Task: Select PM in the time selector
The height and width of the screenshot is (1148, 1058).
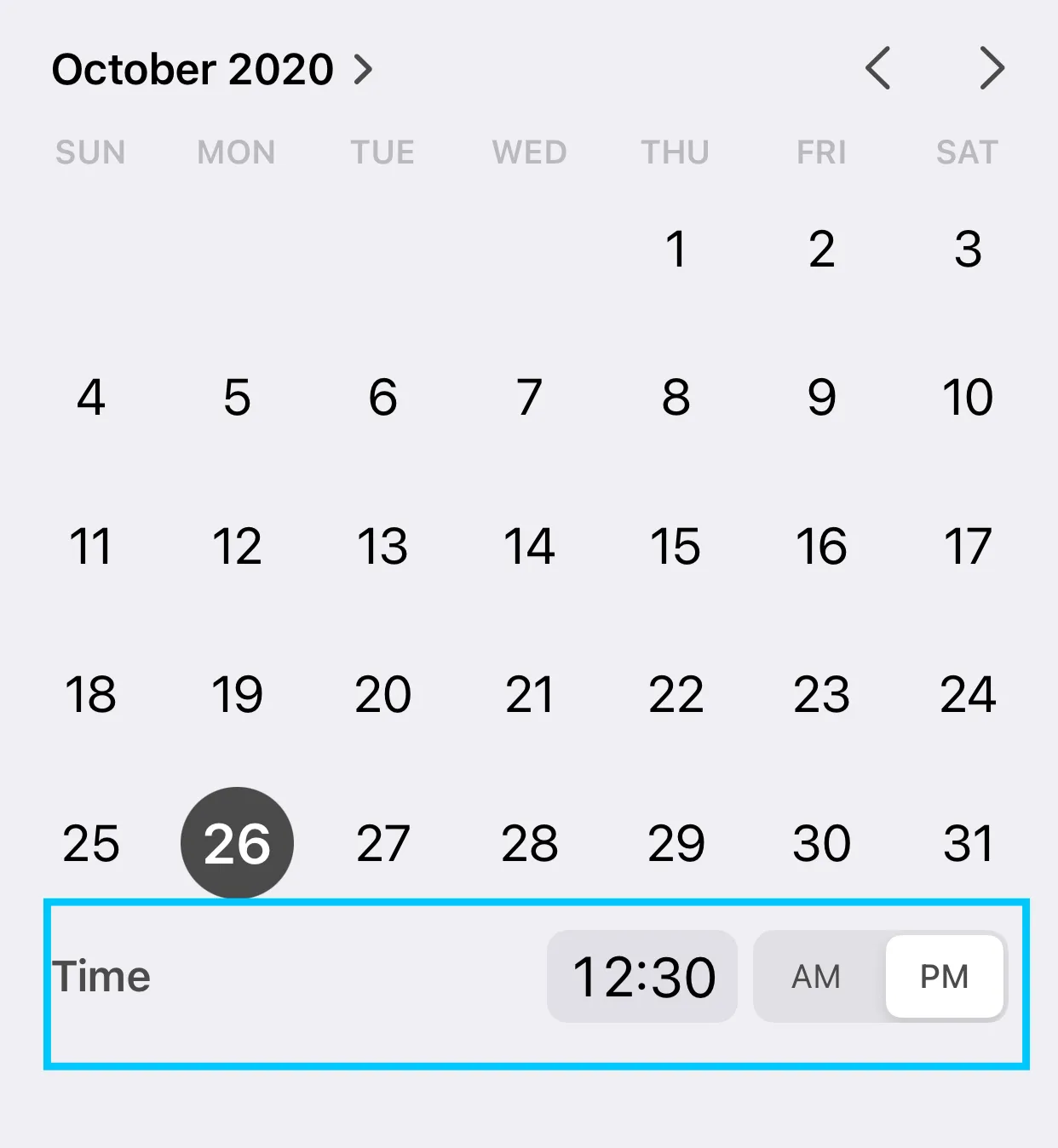Action: coord(944,977)
